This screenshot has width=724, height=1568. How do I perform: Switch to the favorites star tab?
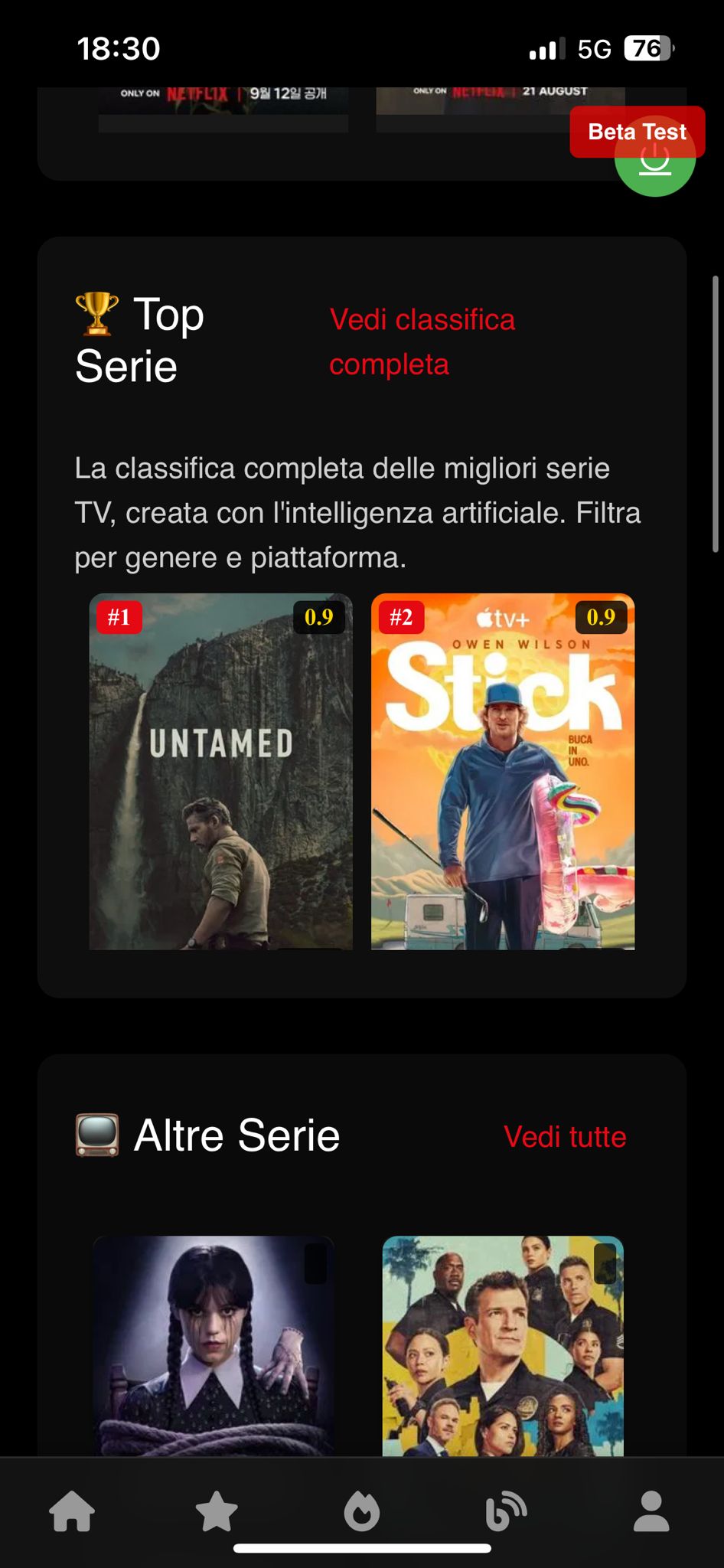[x=217, y=1511]
